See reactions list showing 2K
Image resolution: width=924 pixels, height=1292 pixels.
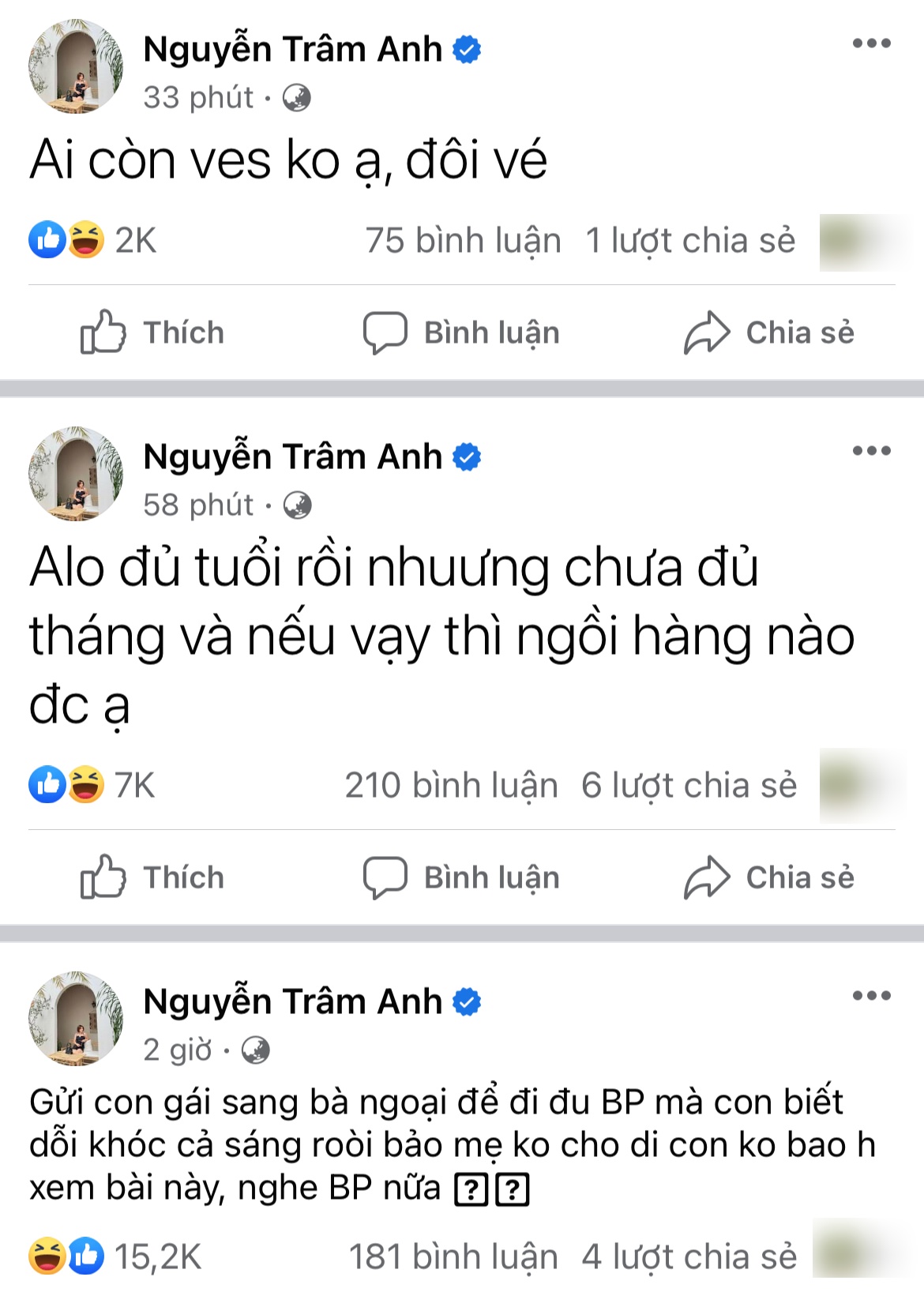click(92, 240)
